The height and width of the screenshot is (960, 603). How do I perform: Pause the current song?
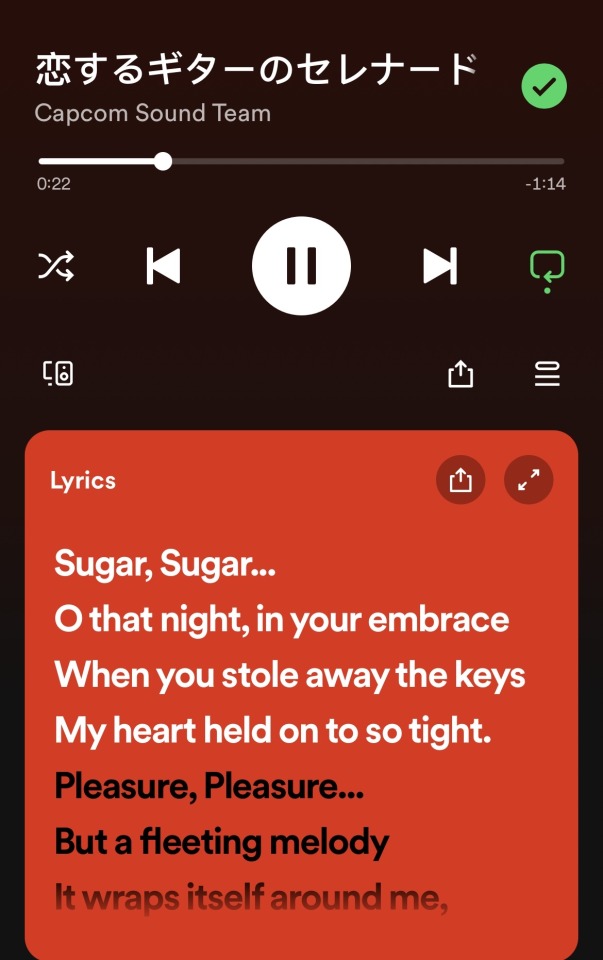[x=301, y=266]
